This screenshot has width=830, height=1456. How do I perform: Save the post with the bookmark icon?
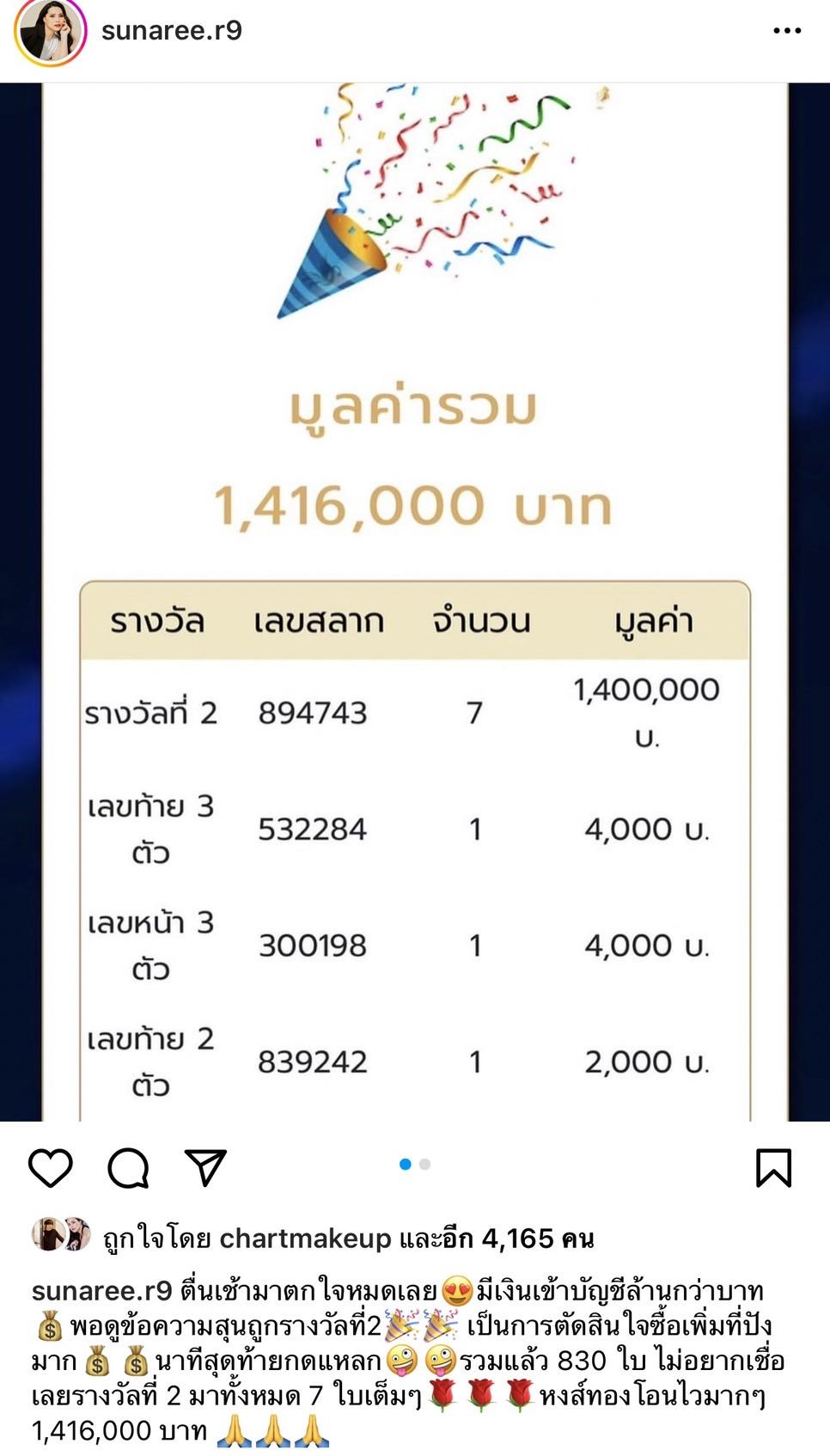click(773, 1167)
